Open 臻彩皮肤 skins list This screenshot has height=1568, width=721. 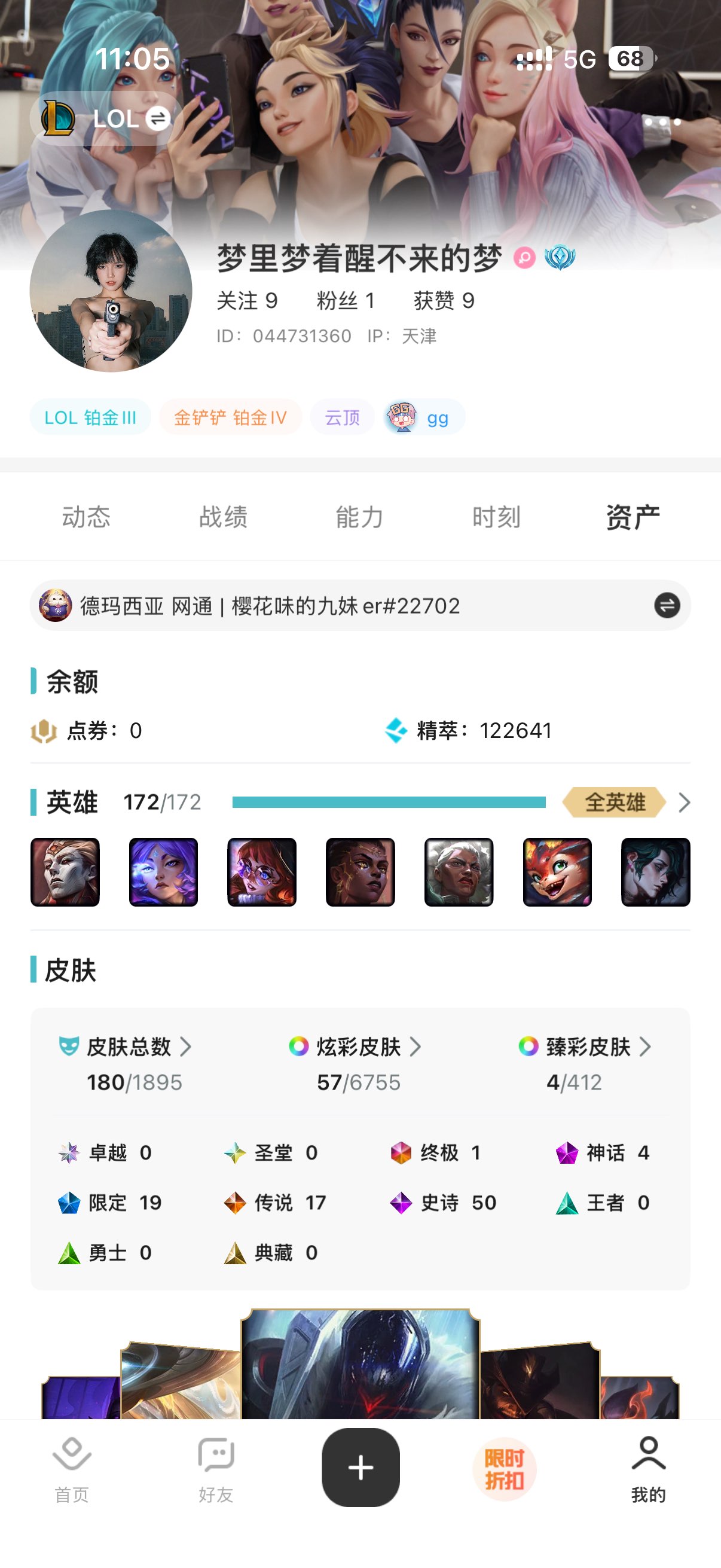click(x=588, y=1047)
